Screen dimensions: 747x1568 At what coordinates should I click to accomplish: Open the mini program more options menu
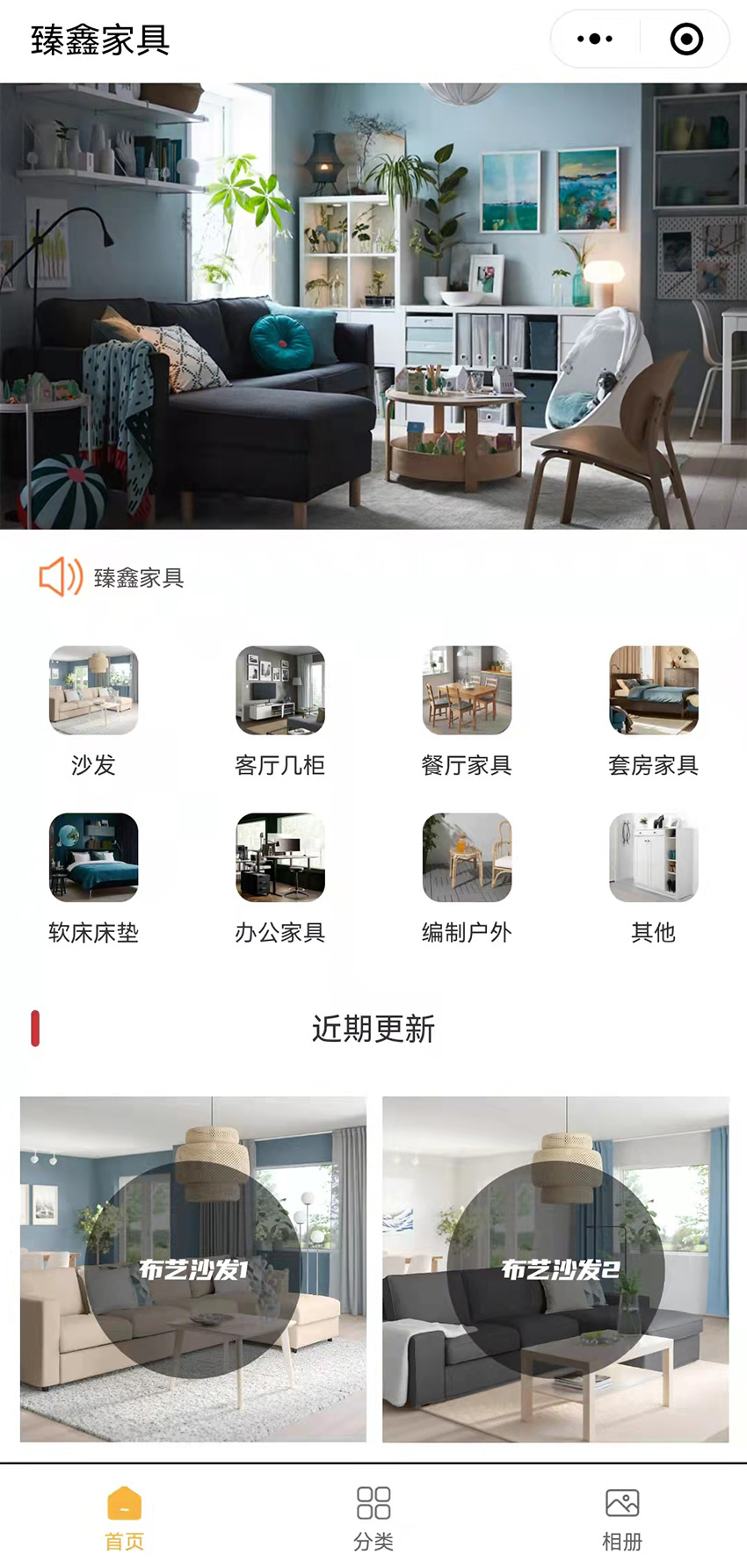[595, 39]
